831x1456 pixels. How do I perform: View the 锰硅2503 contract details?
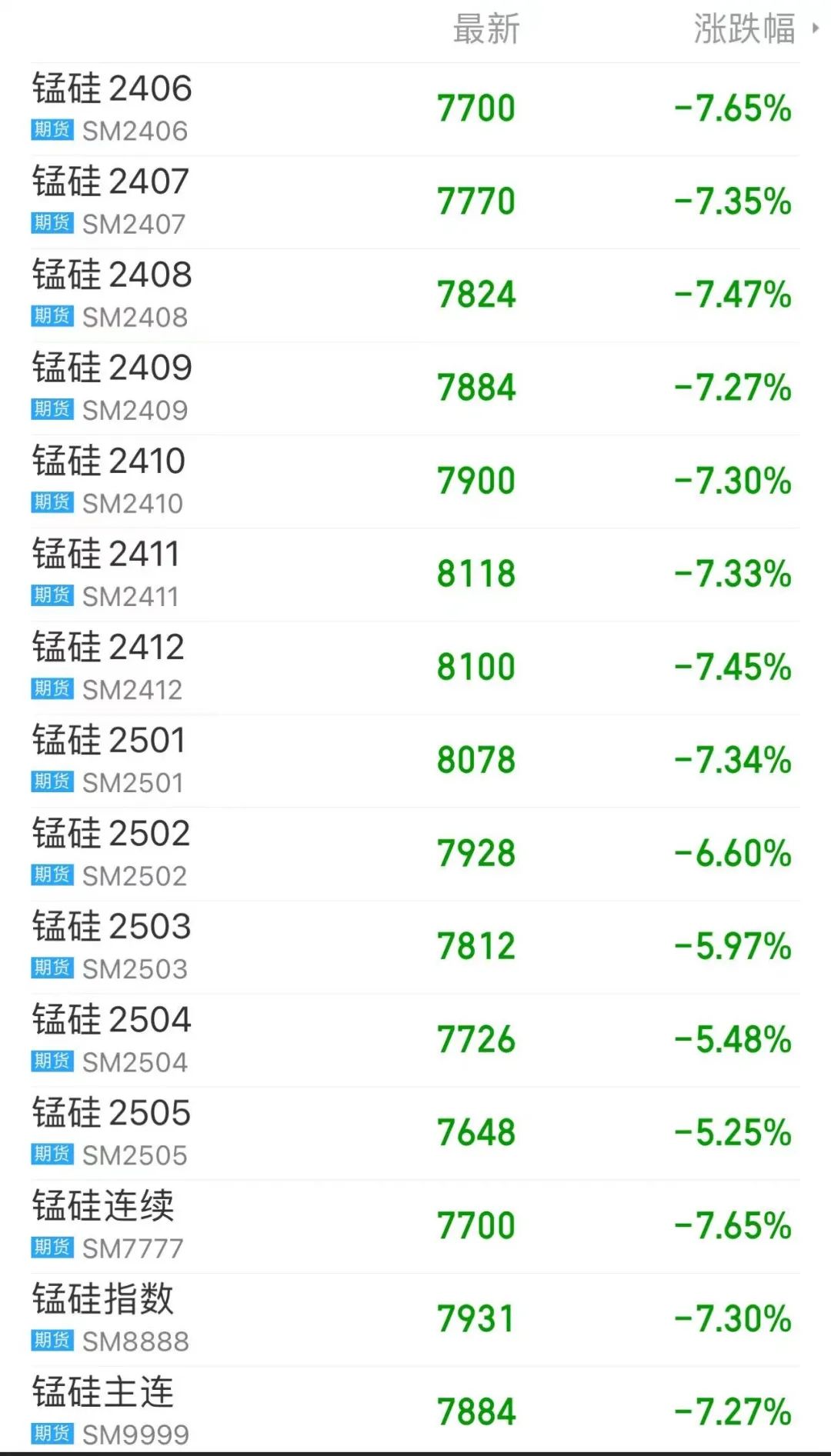(x=415, y=947)
